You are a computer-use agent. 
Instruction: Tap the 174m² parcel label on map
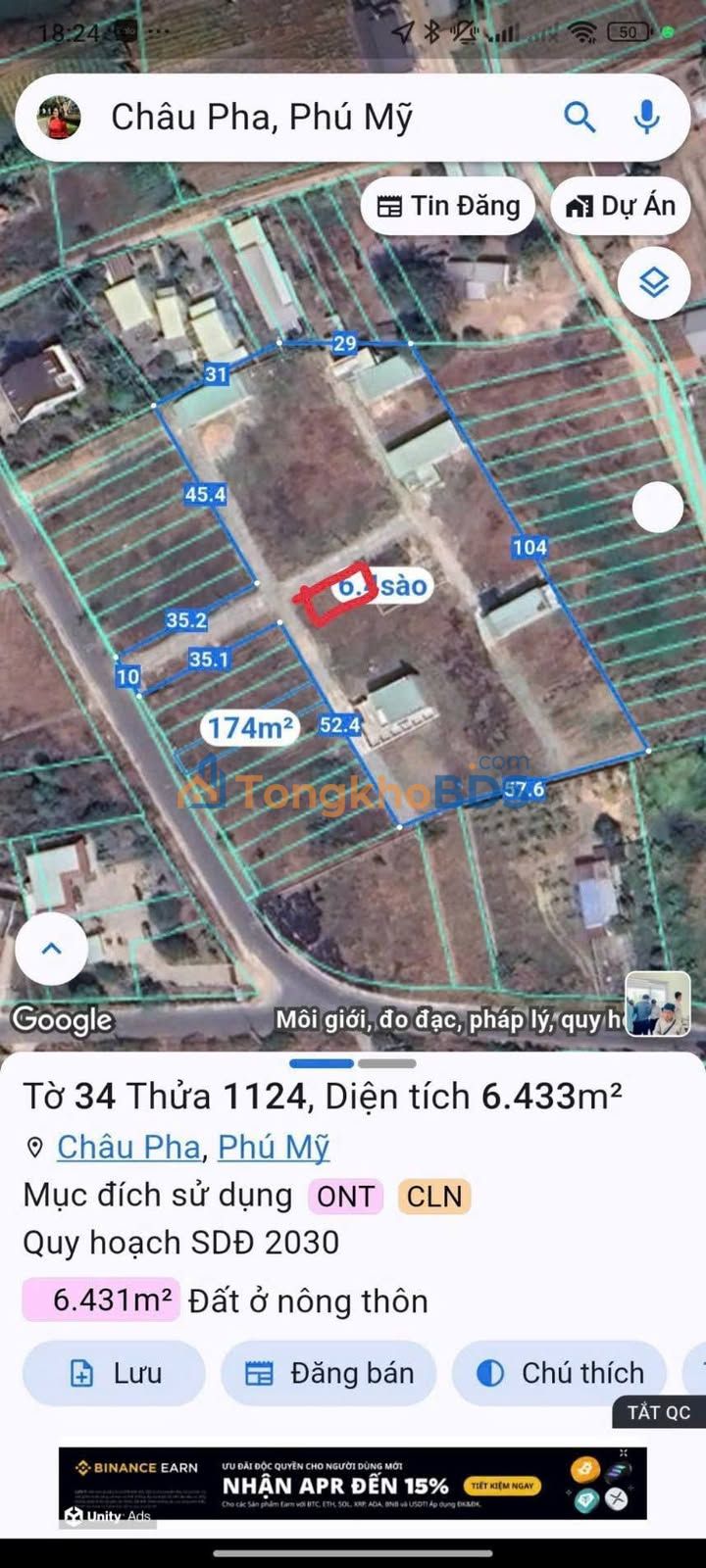coord(250,728)
